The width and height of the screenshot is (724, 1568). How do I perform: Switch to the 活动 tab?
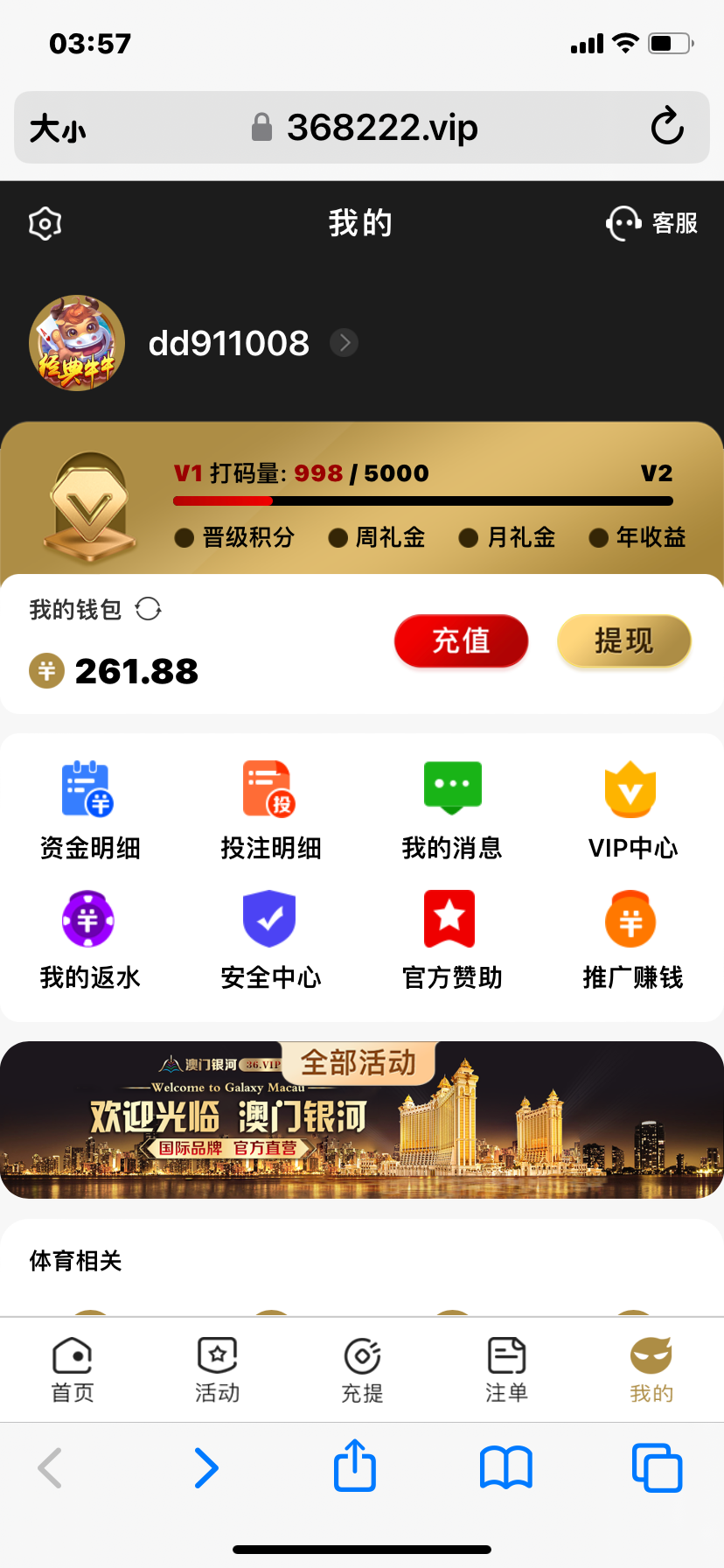pyautogui.click(x=217, y=1369)
